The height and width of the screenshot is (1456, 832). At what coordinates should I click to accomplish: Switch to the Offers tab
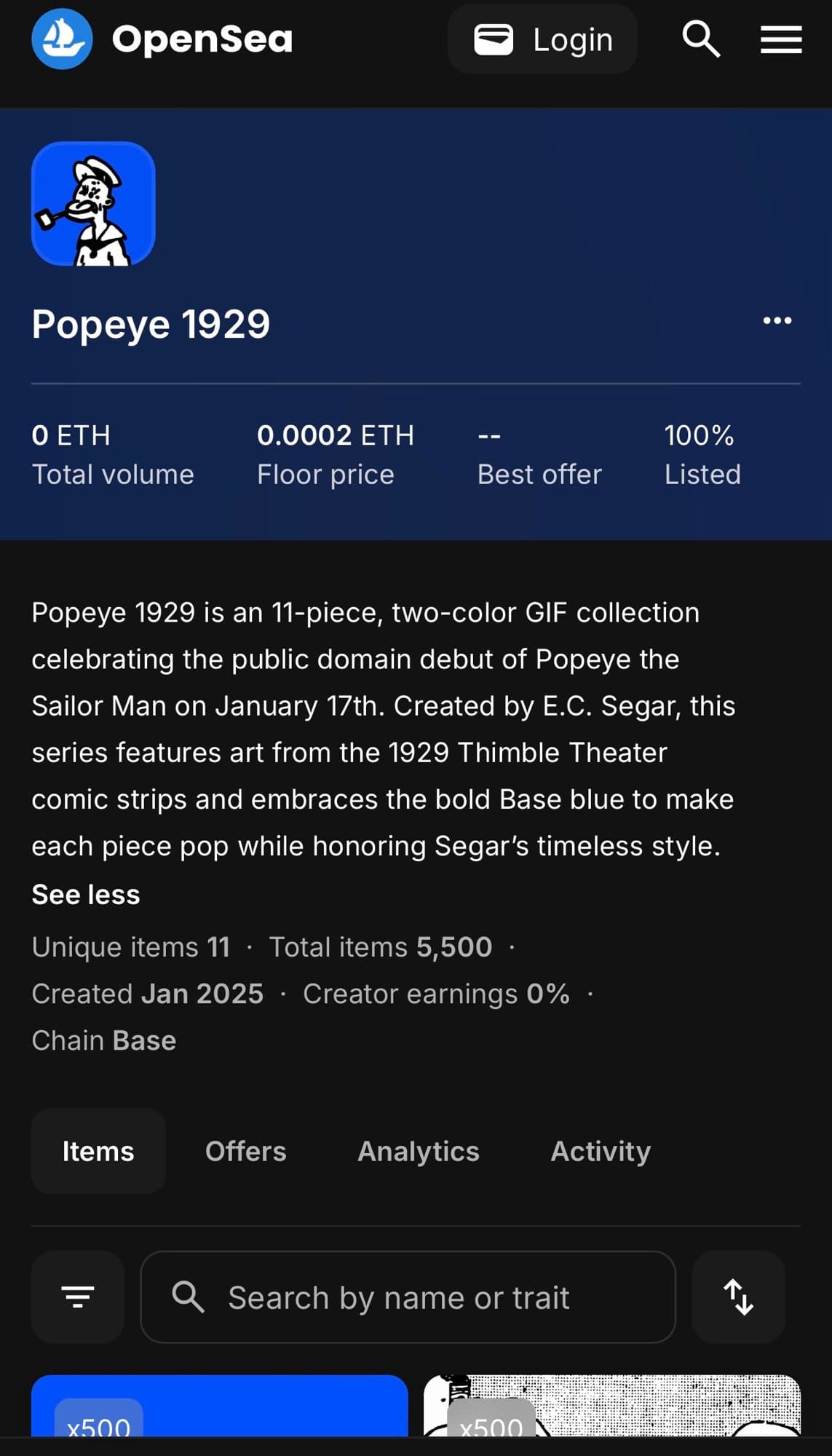tap(246, 1152)
